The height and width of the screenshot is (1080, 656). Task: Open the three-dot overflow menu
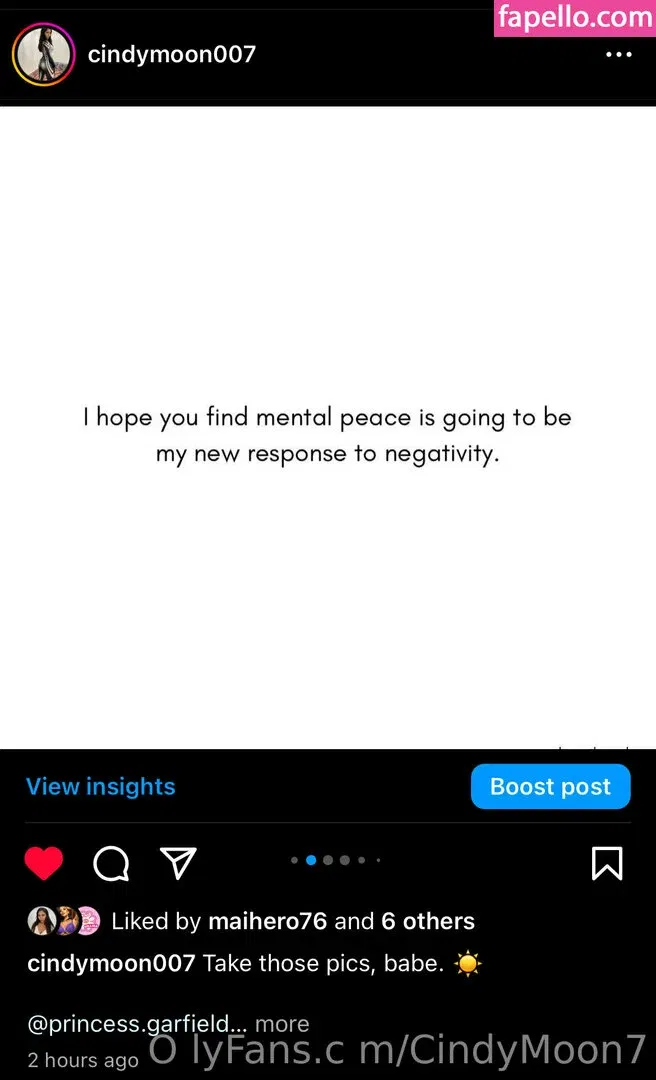coord(619,54)
